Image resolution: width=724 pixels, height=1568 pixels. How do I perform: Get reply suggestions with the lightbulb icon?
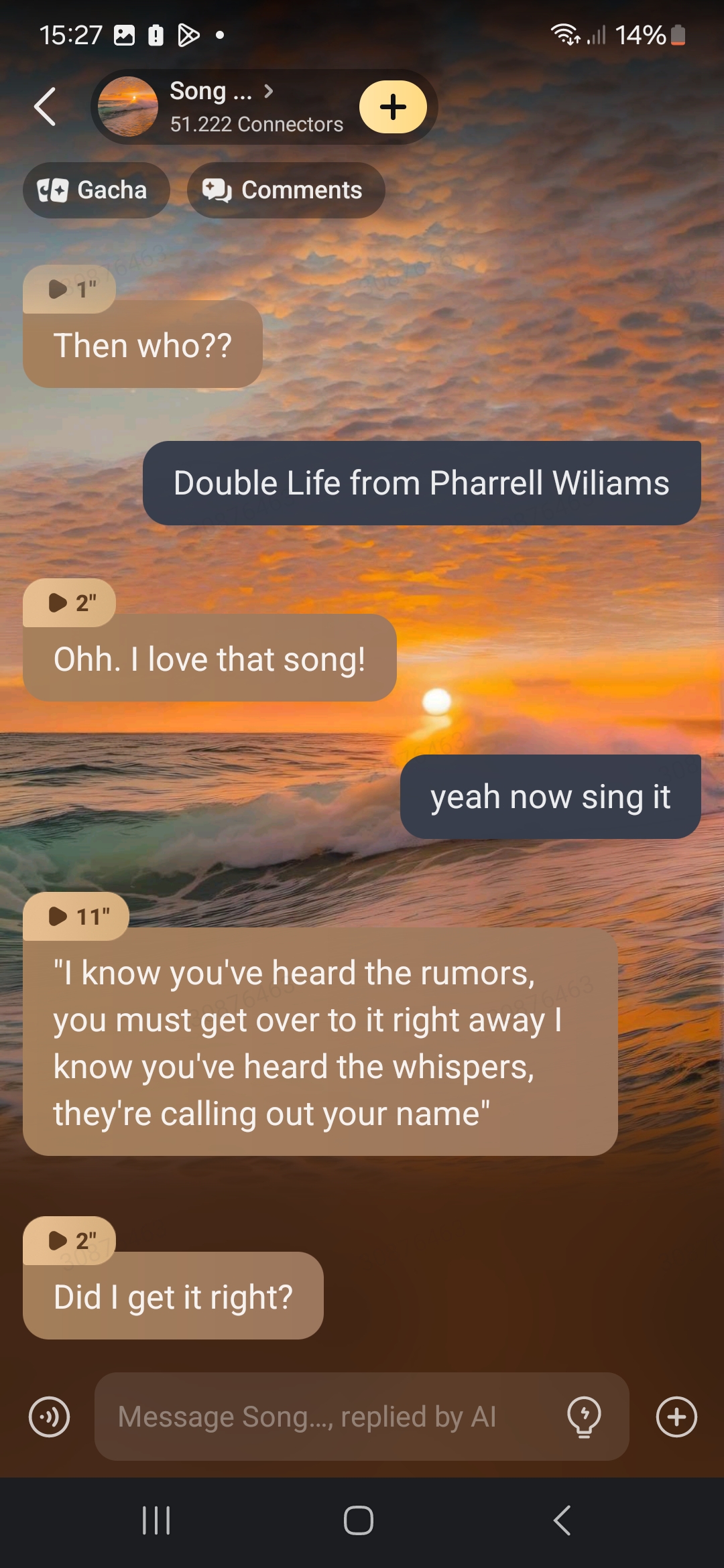(x=584, y=1417)
